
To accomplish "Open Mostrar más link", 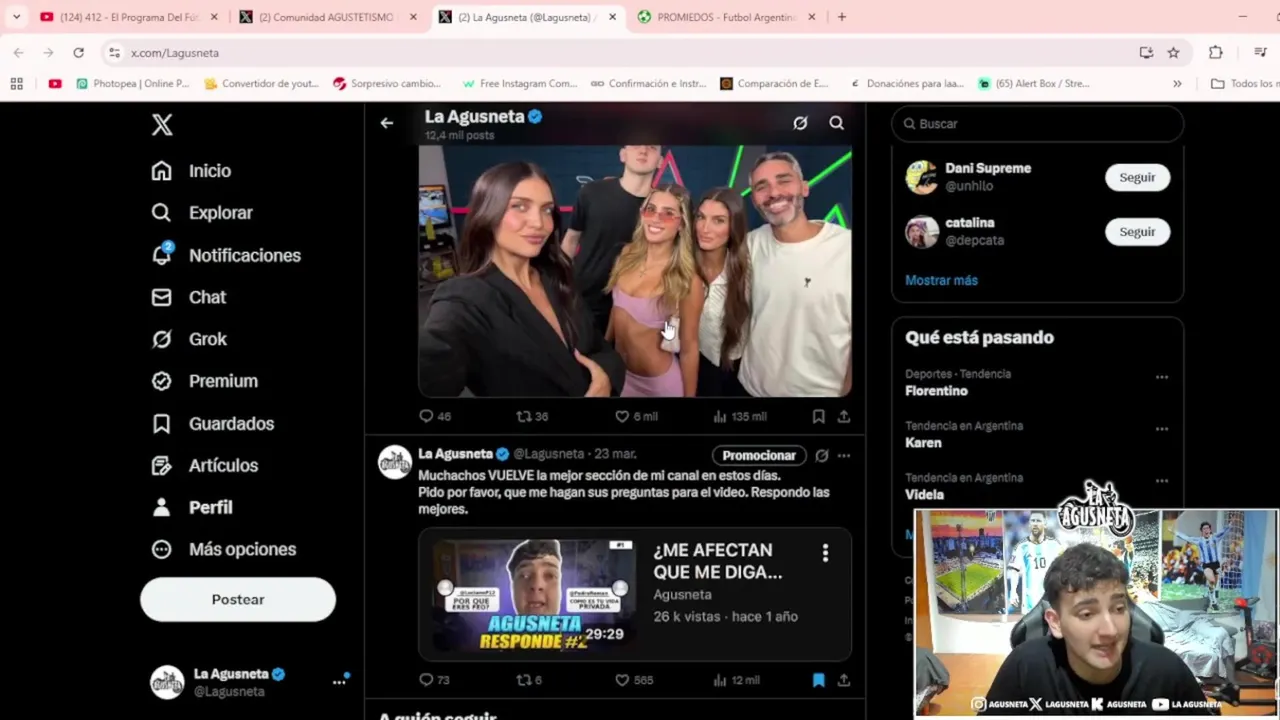I will coord(941,280).
